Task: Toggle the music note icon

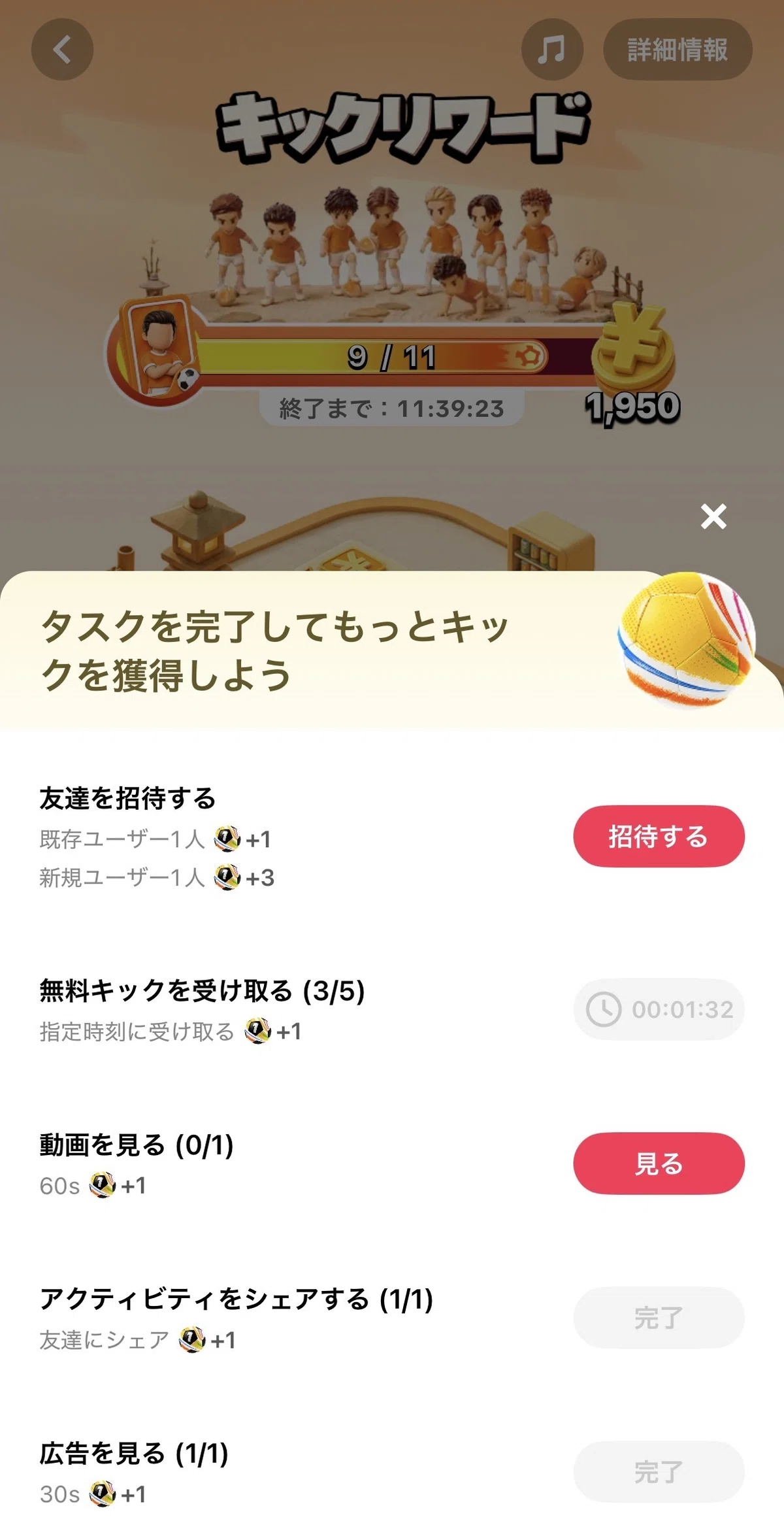Action: 552,49
